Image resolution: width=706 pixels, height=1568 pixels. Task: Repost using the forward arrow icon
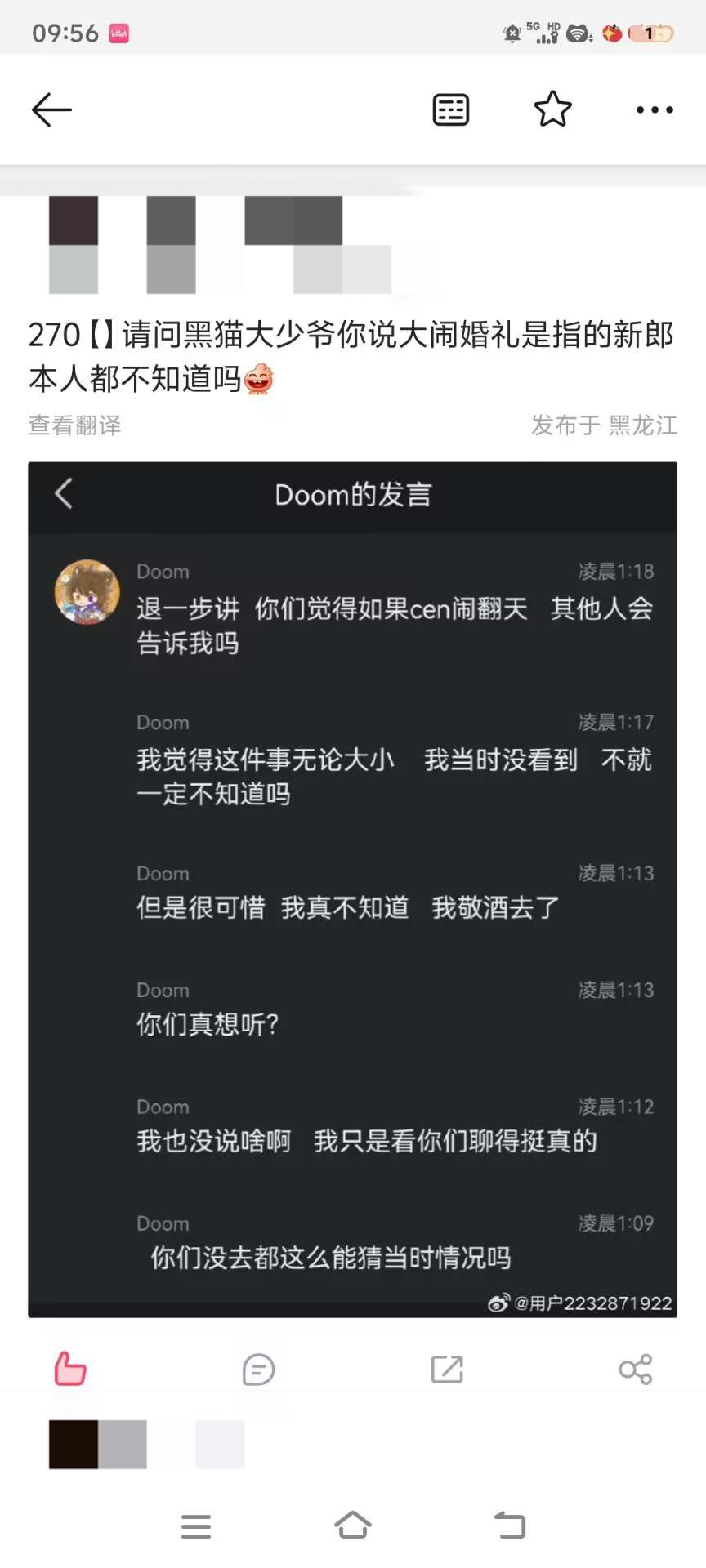coord(447,1369)
